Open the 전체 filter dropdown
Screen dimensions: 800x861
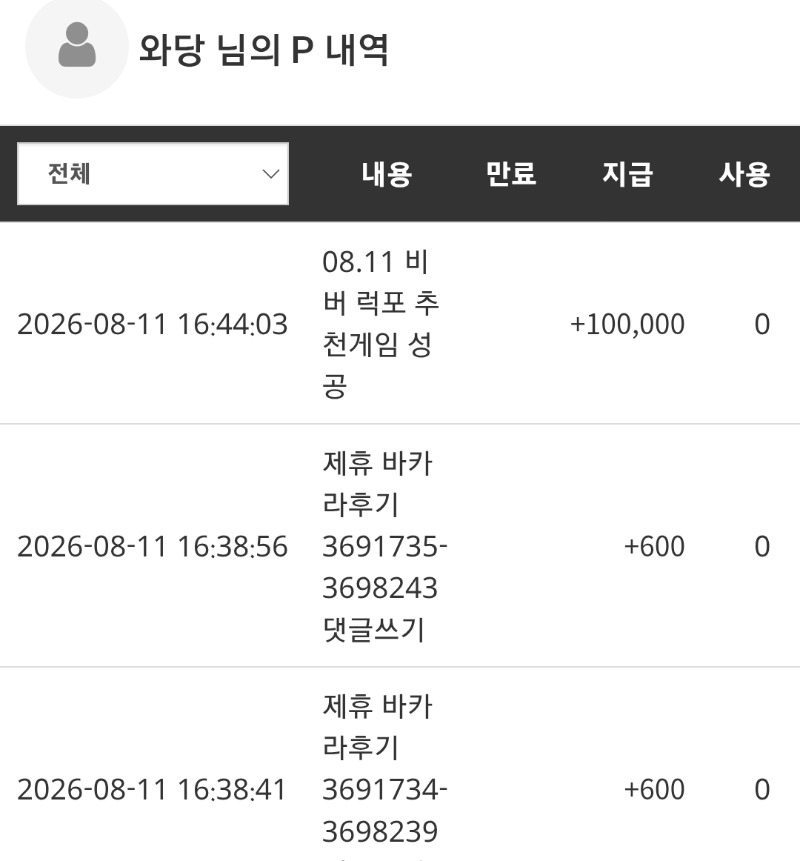click(153, 174)
